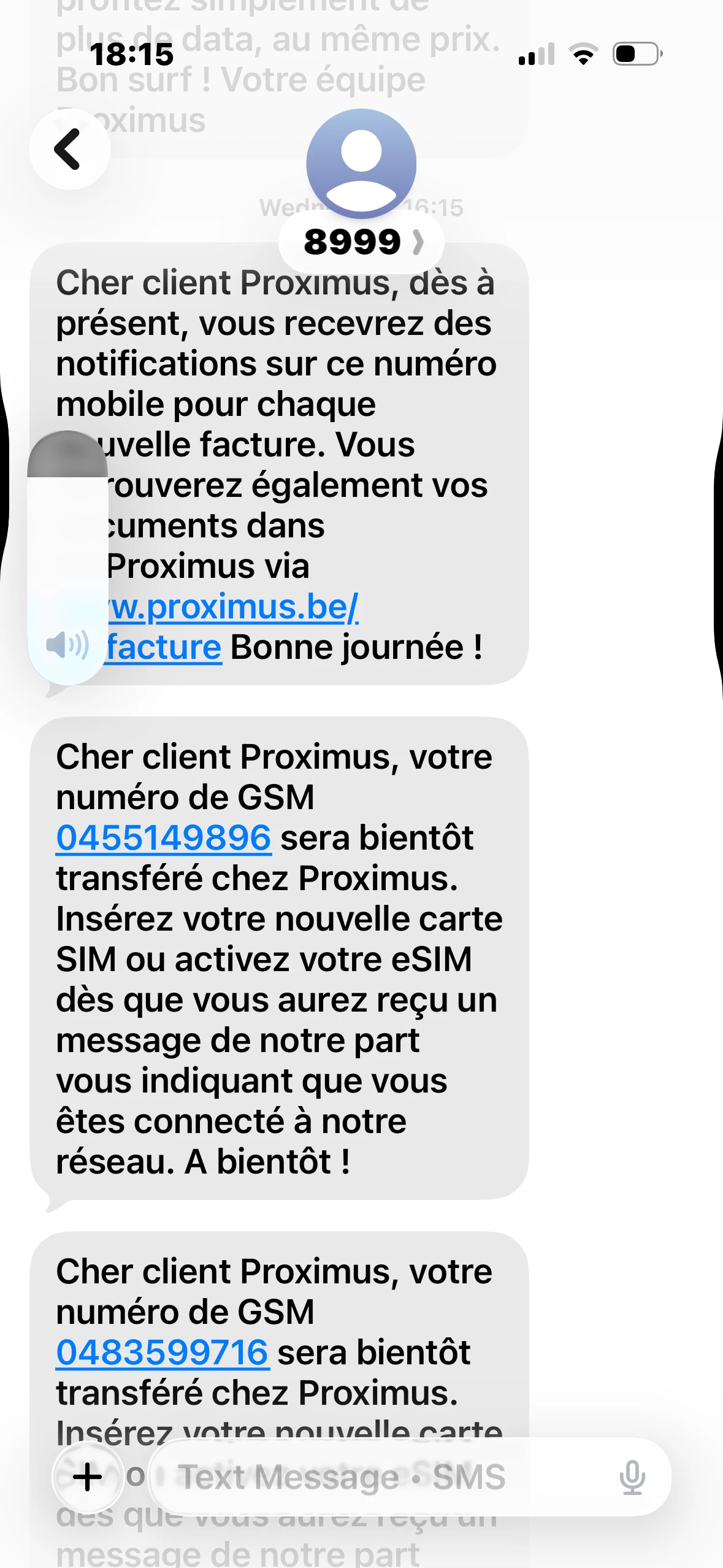Start dictation with the microphone icon
The height and width of the screenshot is (1568, 723).
coord(632,1477)
